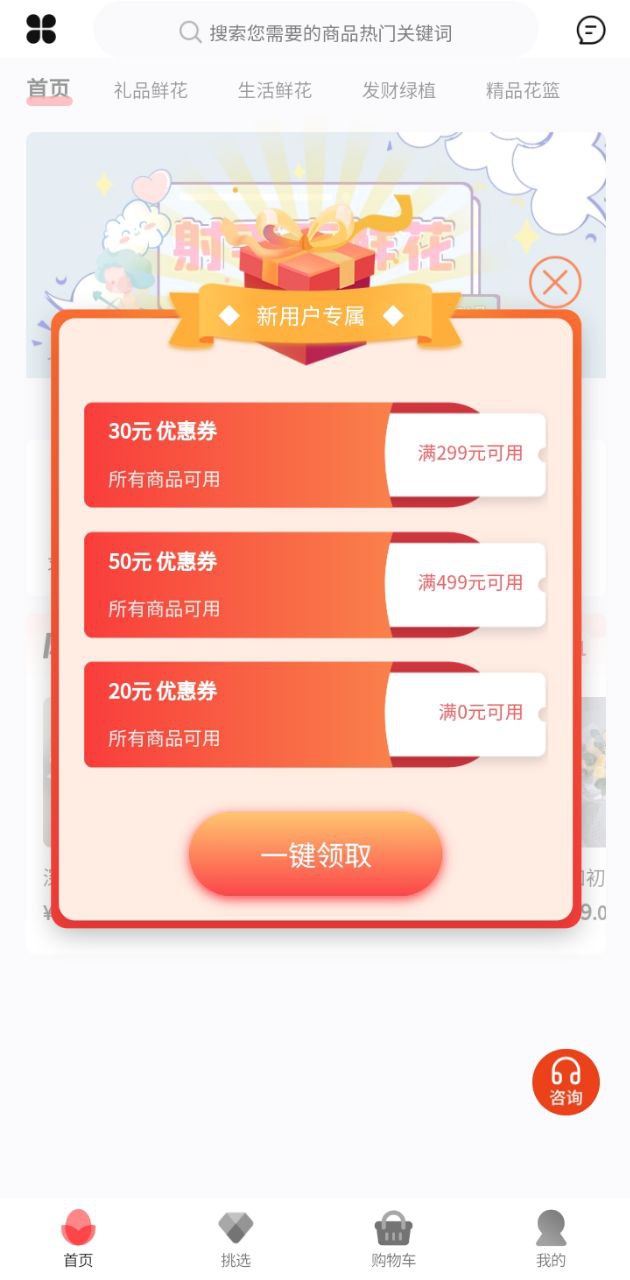The image size is (630, 1280).
Task: Switch to the 精品花篮 tab
Action: 523,90
